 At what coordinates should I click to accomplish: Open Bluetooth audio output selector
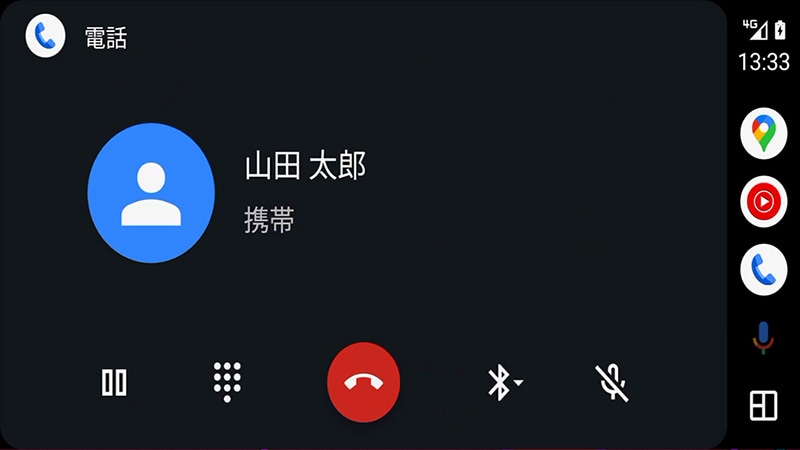pos(504,382)
